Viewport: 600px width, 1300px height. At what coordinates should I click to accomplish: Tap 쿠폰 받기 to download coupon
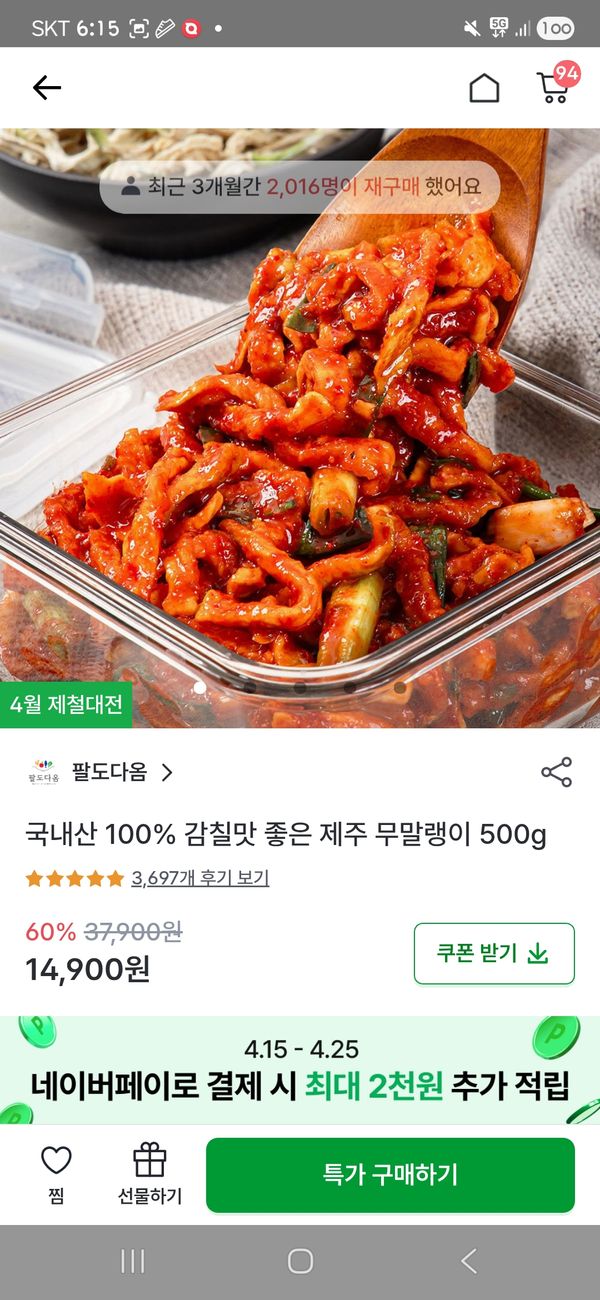494,953
